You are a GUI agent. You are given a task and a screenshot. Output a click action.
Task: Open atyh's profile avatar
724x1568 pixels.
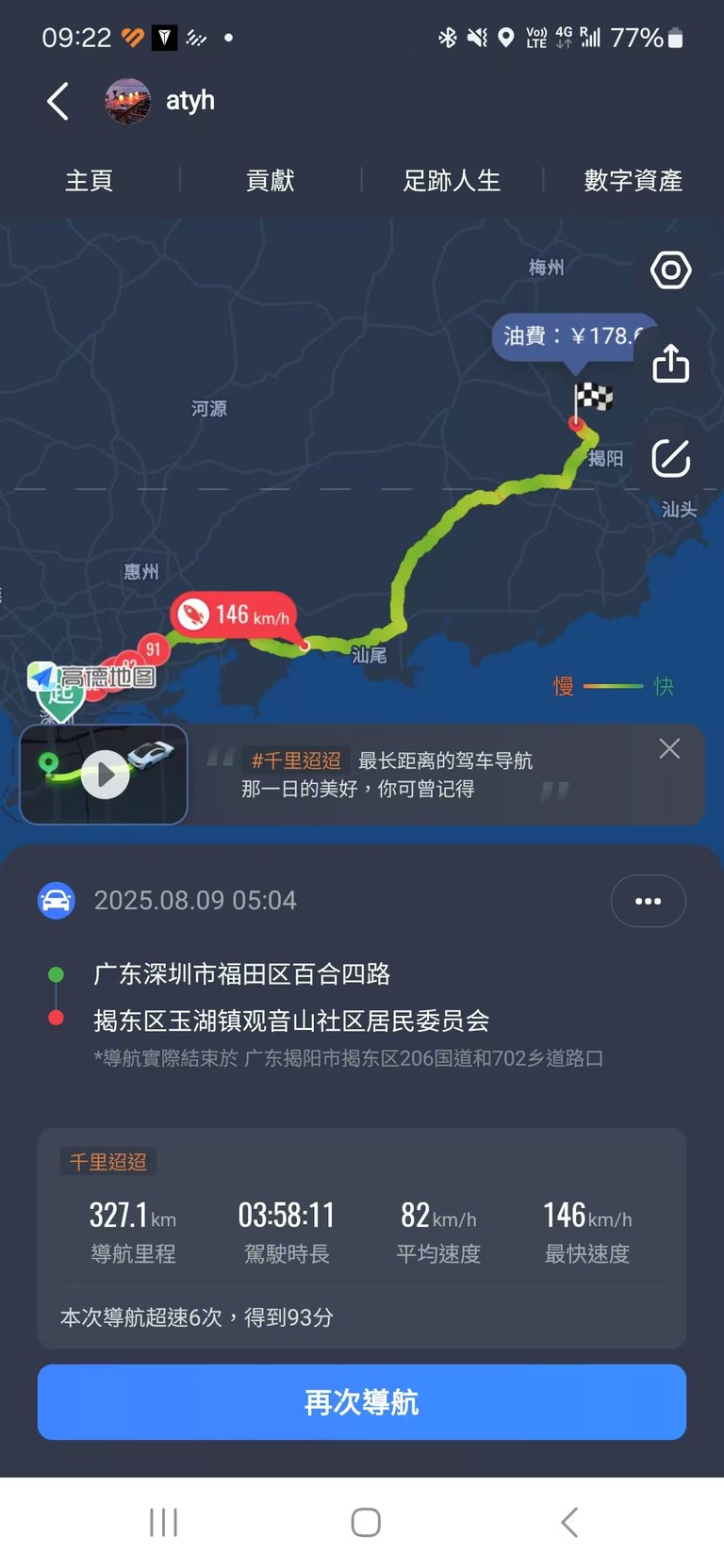click(x=127, y=101)
